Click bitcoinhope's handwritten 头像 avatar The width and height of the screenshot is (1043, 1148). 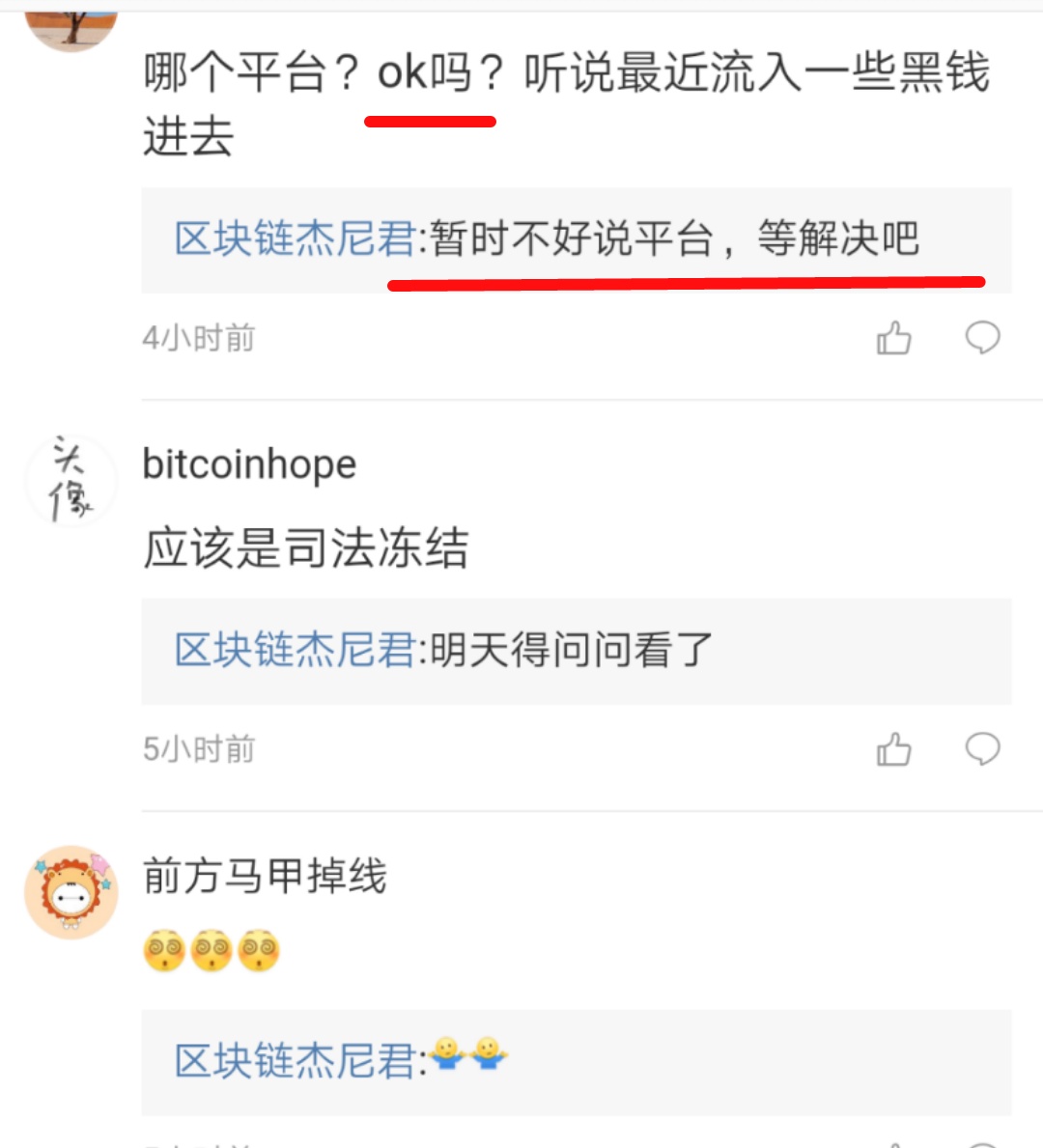click(x=70, y=480)
